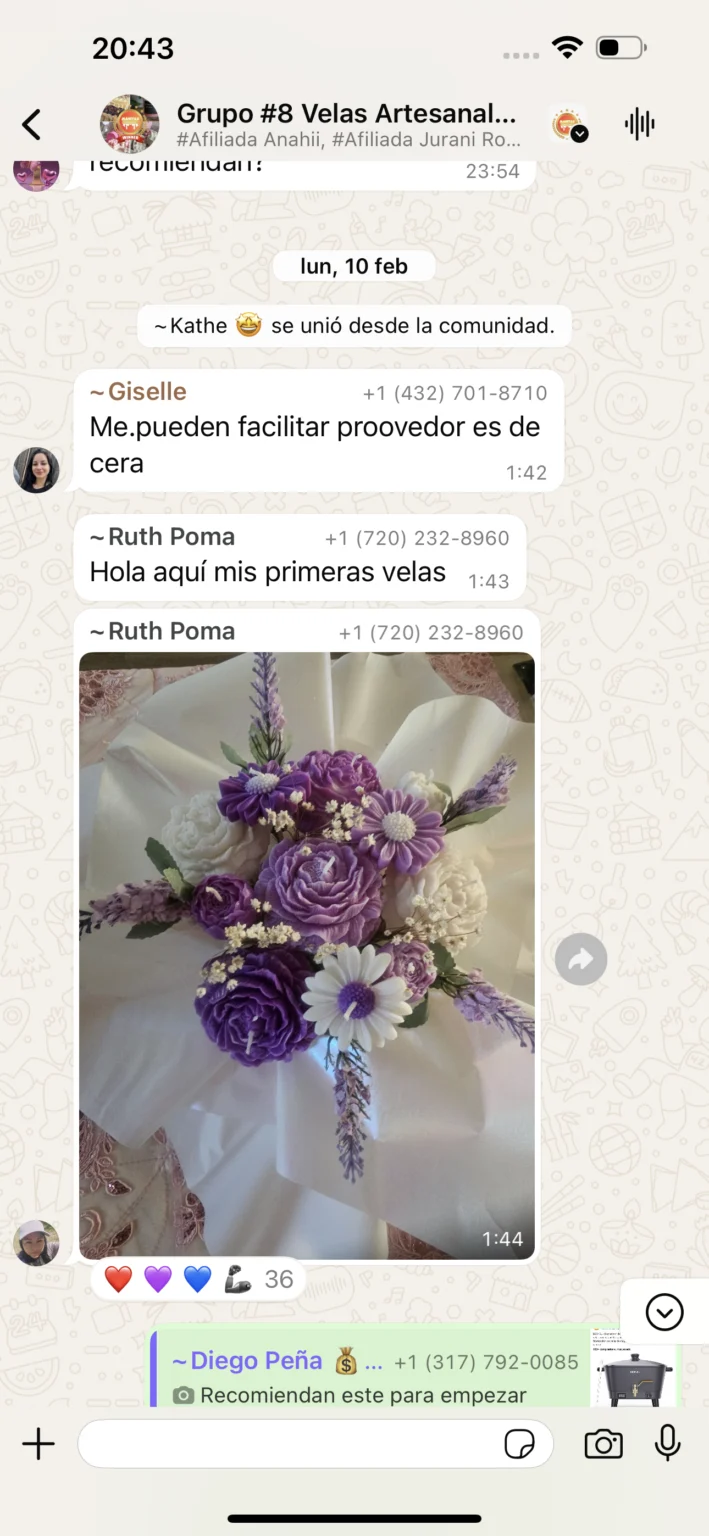Focus the message text field

pyautogui.click(x=290, y=1444)
